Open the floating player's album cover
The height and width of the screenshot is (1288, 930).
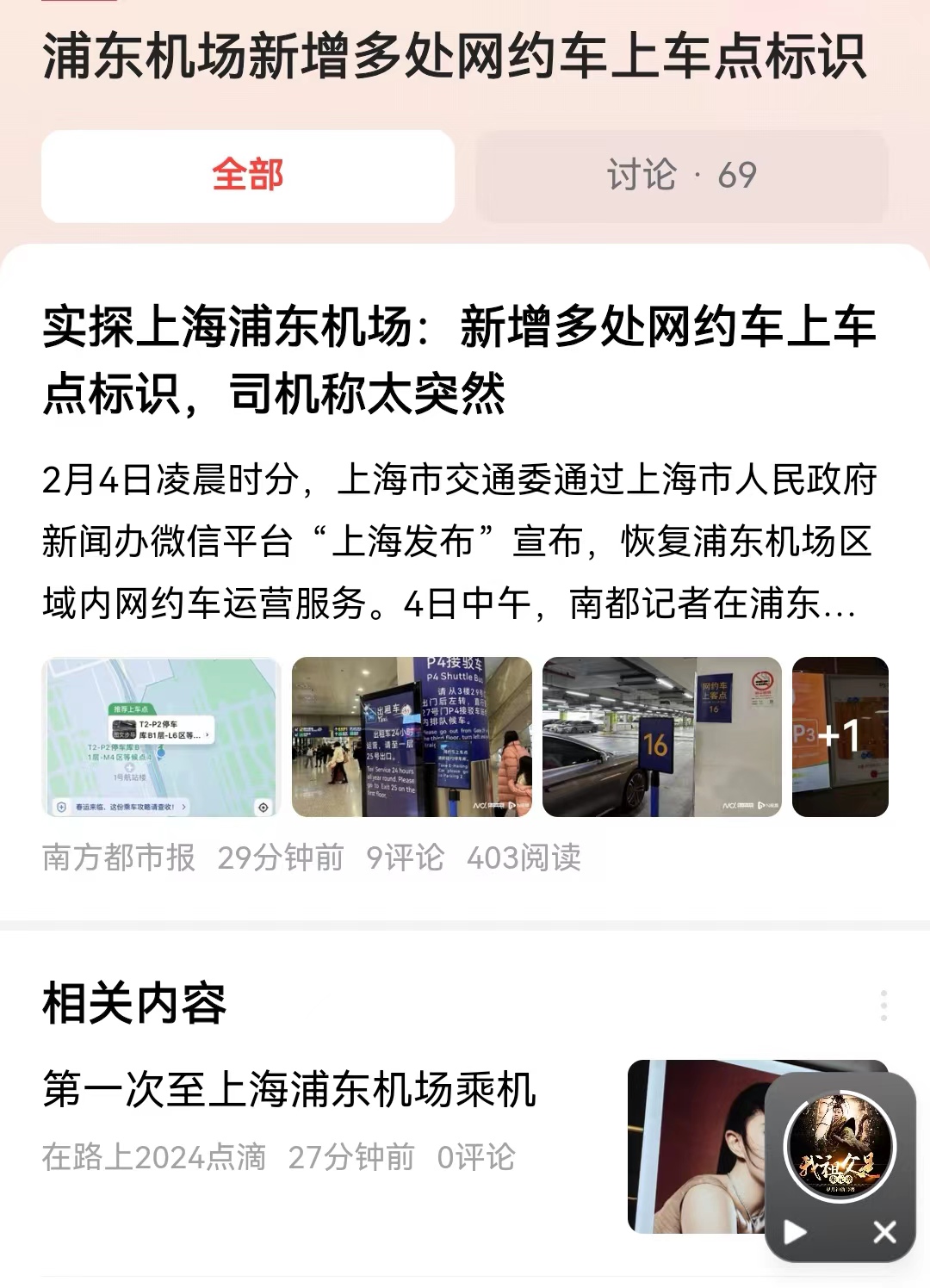[x=840, y=1148]
